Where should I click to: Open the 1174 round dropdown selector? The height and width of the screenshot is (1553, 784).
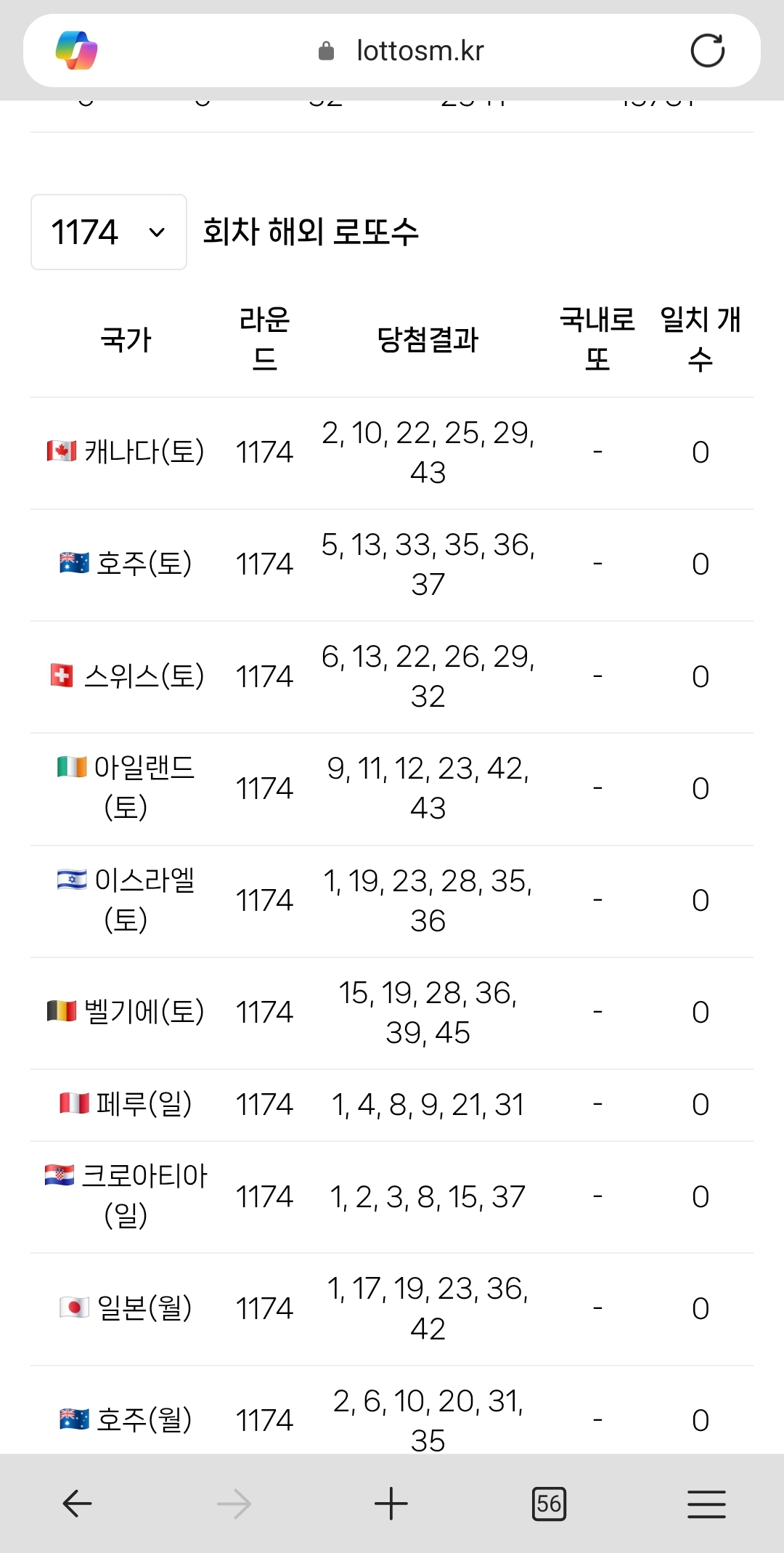pyautogui.click(x=109, y=232)
